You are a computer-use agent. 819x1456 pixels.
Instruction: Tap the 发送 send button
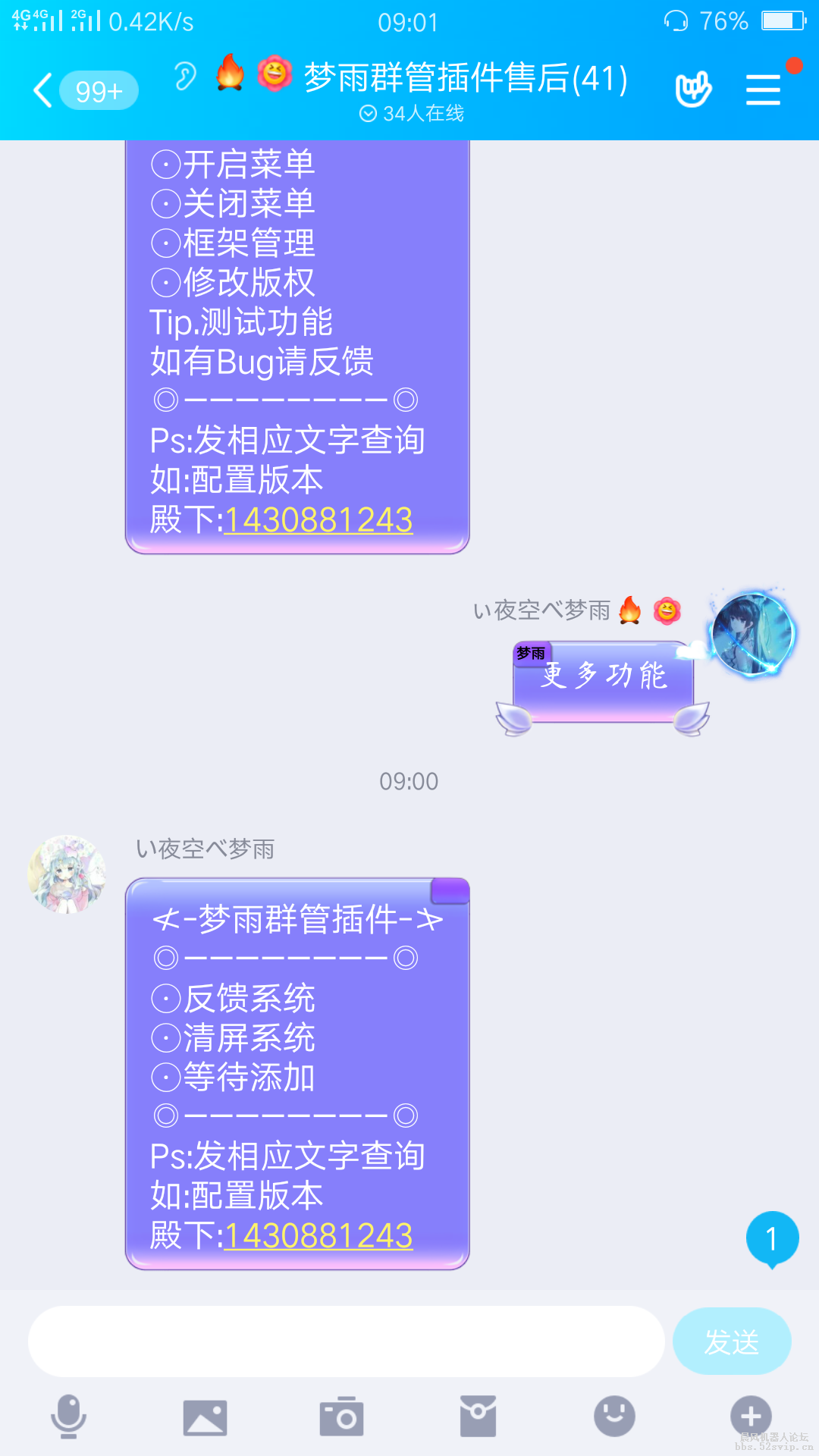pos(730,1340)
